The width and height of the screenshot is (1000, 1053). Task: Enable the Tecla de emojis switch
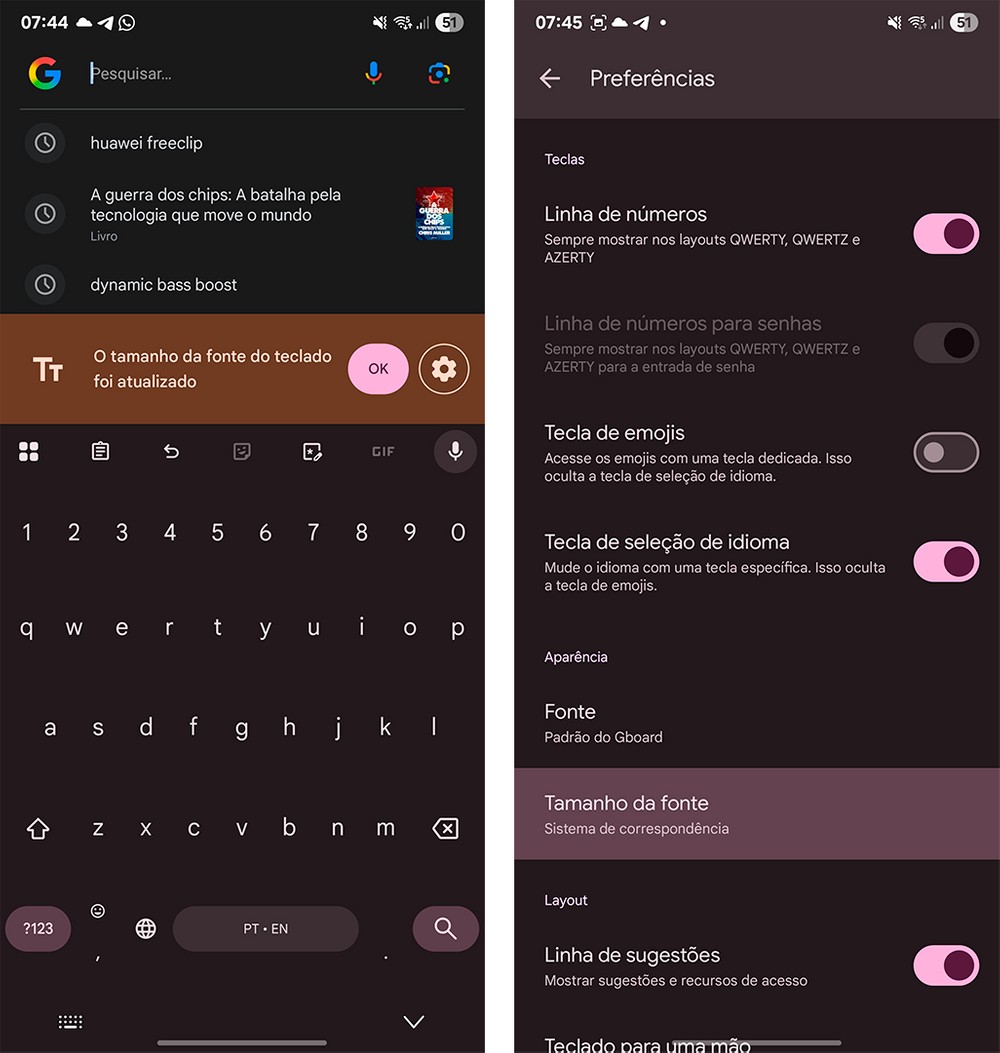[x=945, y=452]
